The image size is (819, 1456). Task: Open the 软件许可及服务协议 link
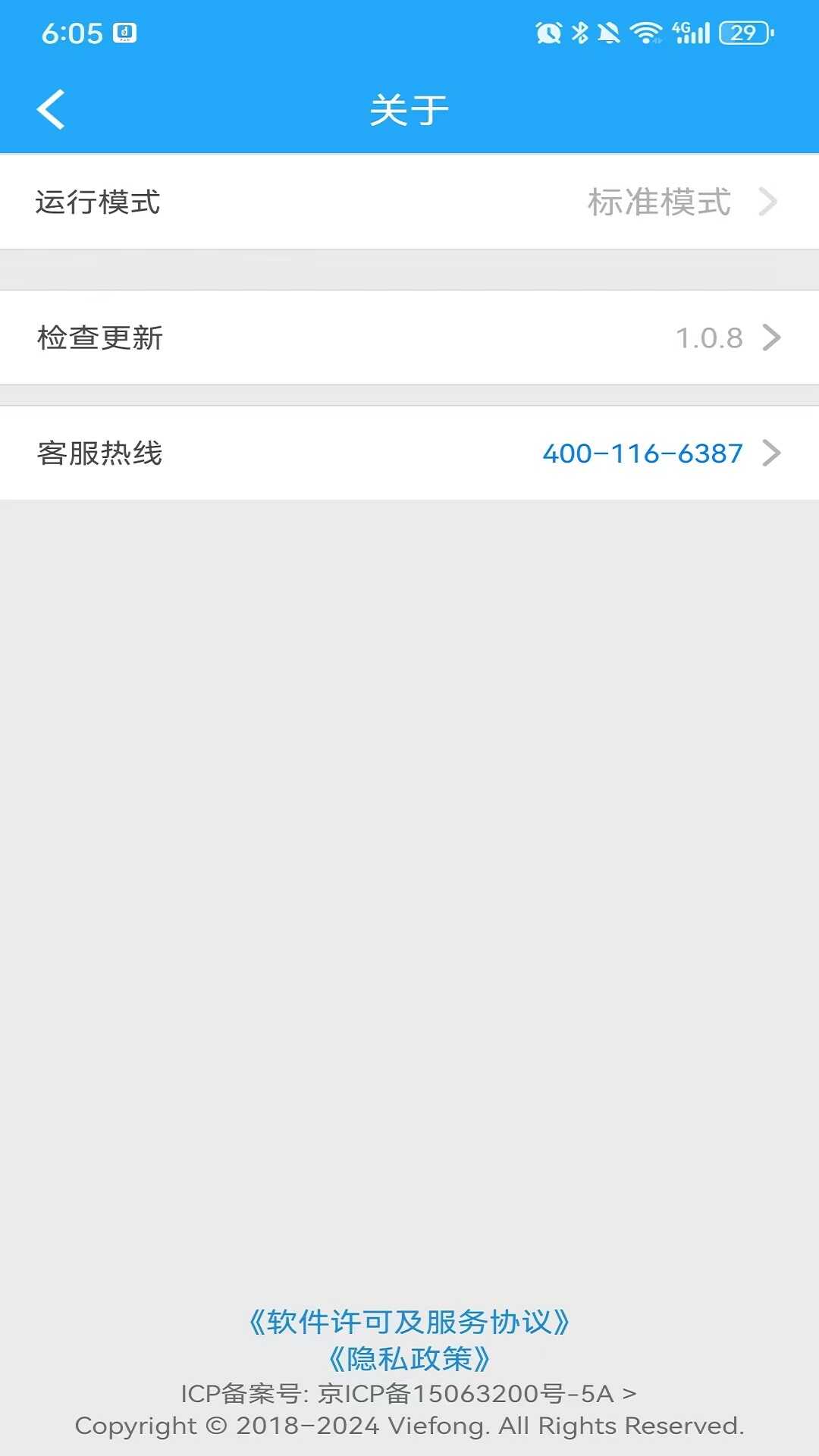409,1323
